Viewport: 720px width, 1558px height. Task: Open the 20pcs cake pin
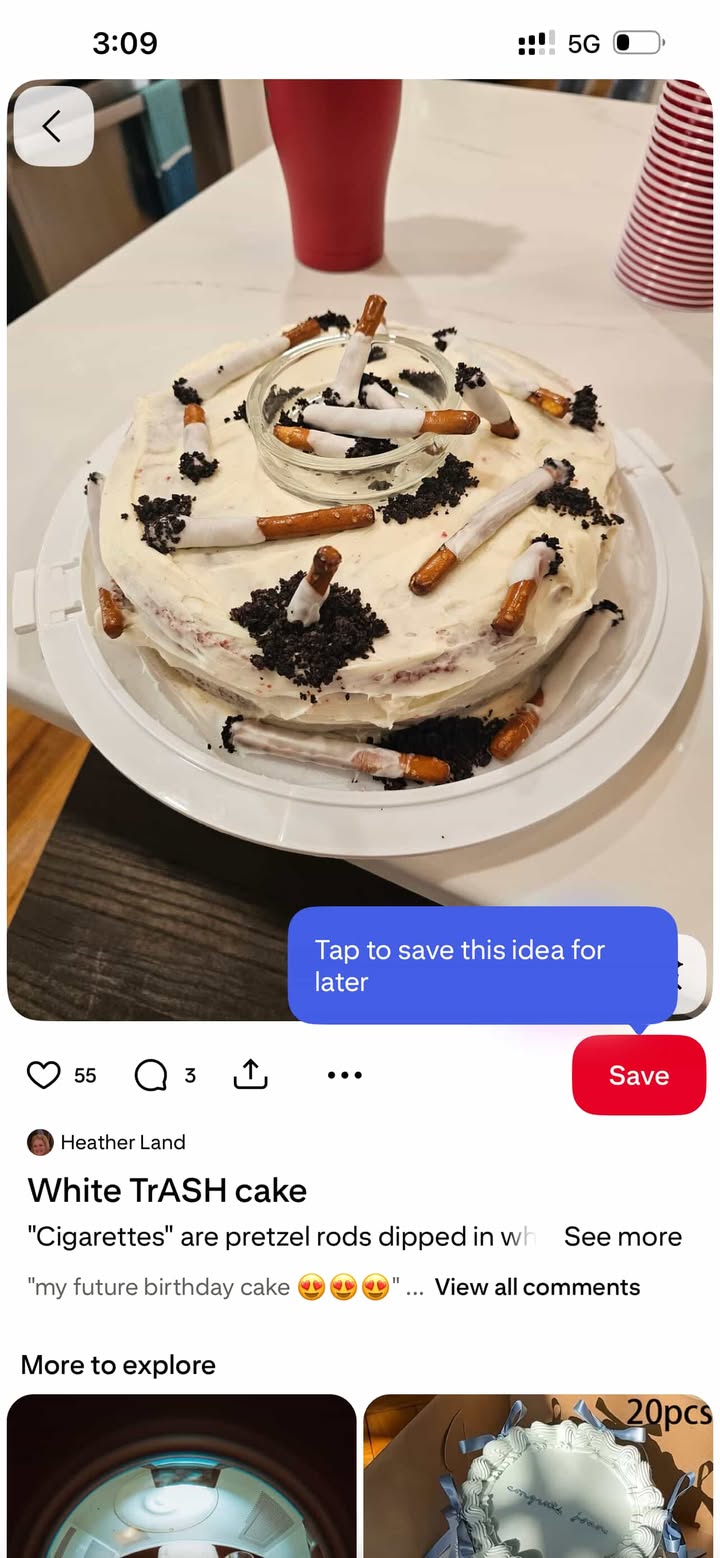(540, 1476)
